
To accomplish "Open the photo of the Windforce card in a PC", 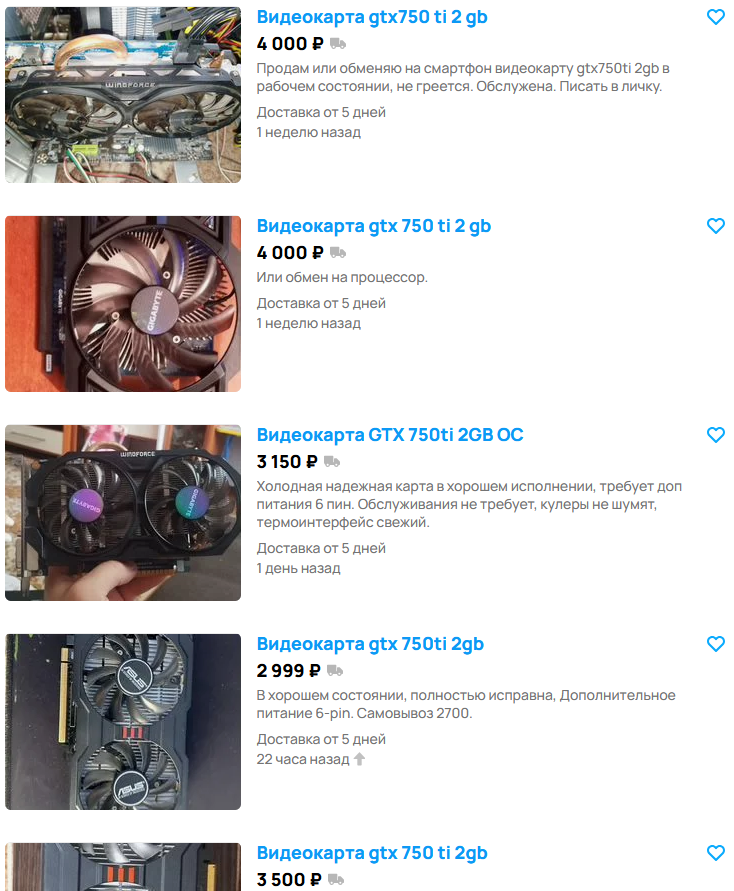I will pos(123,95).
